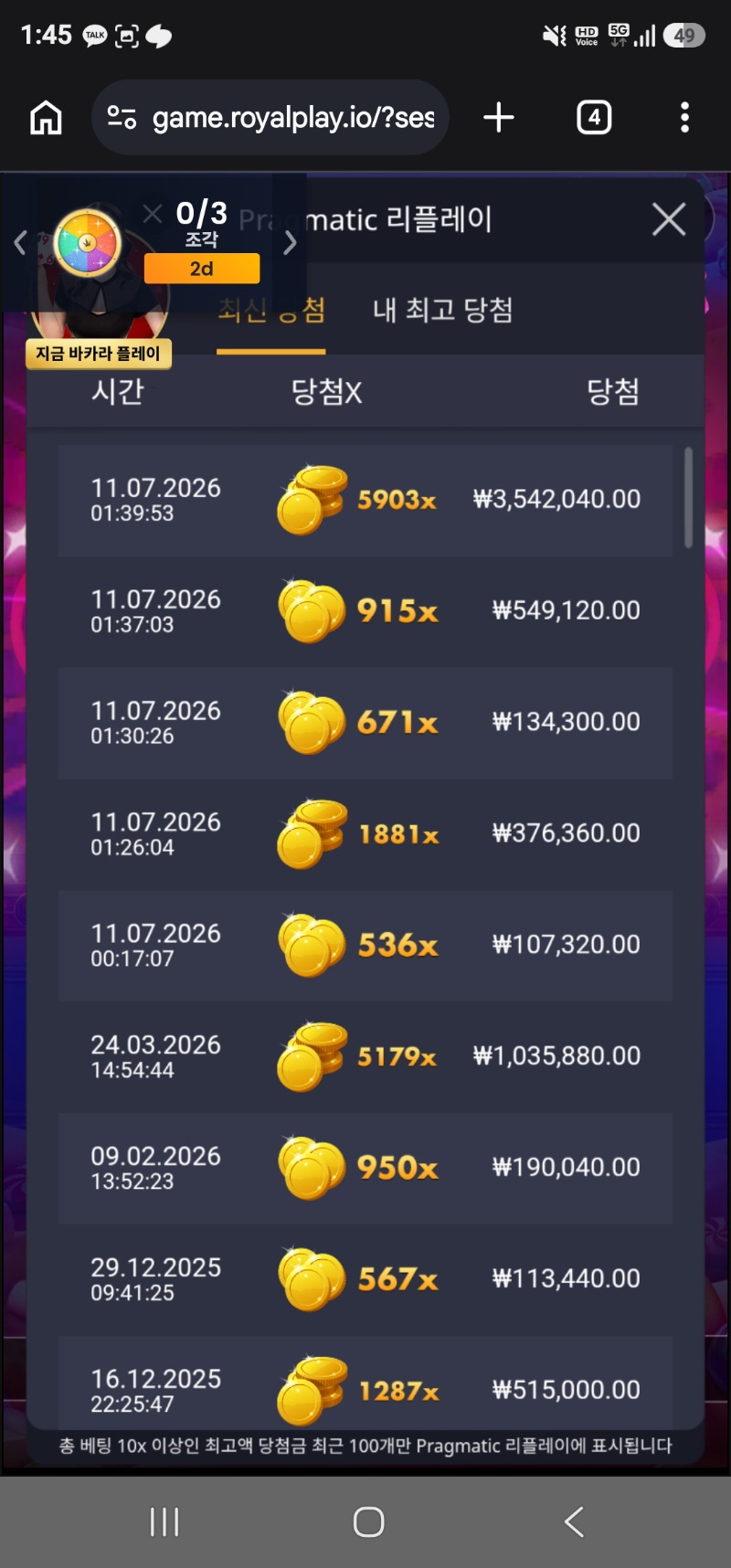
Task: Go to the next promotion arrow
Action: (290, 243)
